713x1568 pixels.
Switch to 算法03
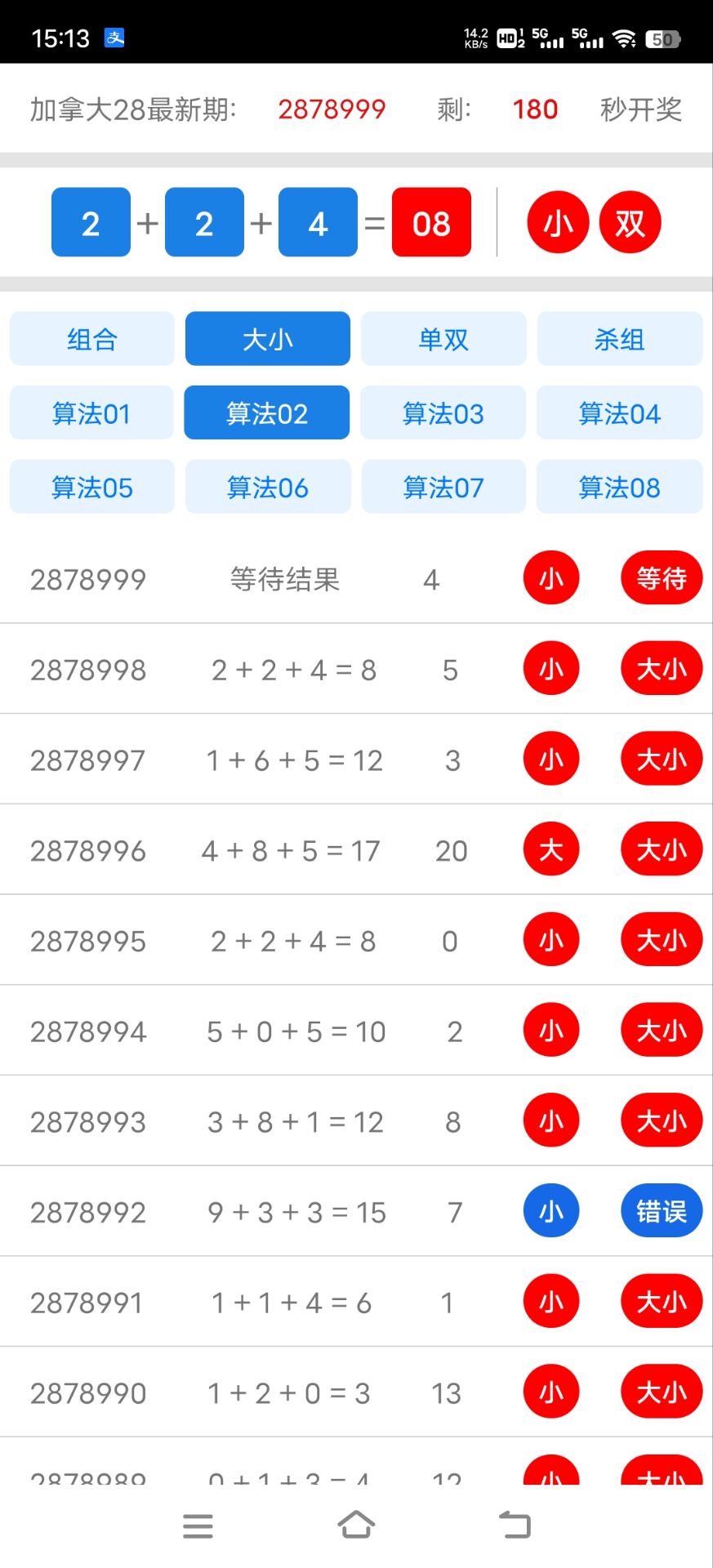coord(443,413)
